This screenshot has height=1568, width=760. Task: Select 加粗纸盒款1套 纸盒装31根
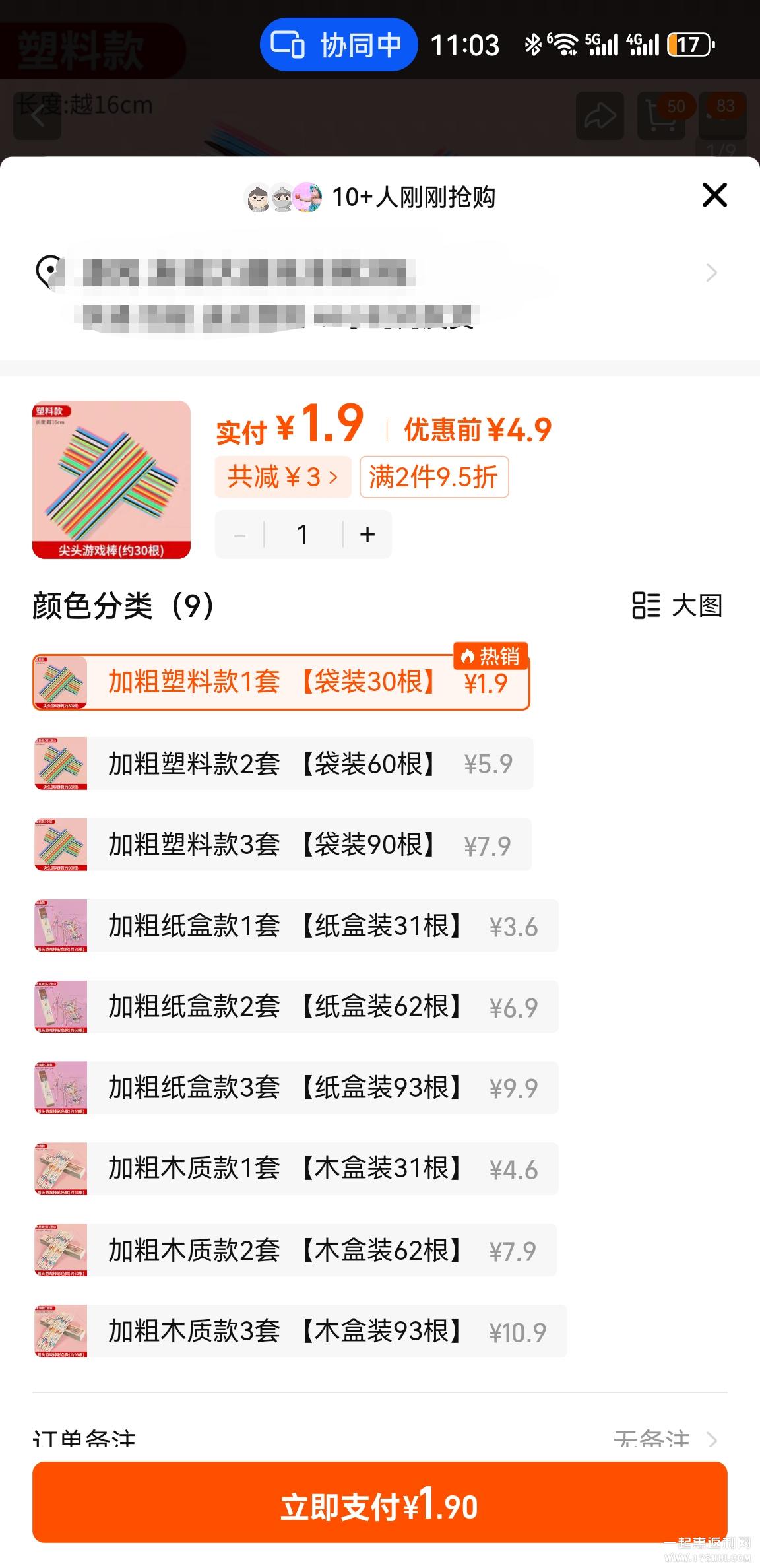296,926
